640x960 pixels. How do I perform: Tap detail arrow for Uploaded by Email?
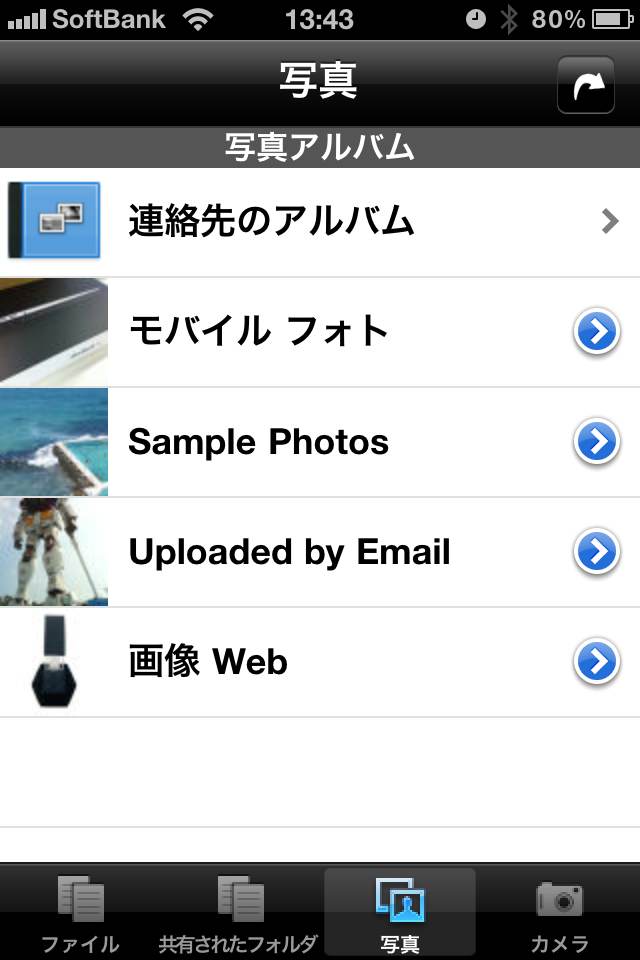point(597,552)
